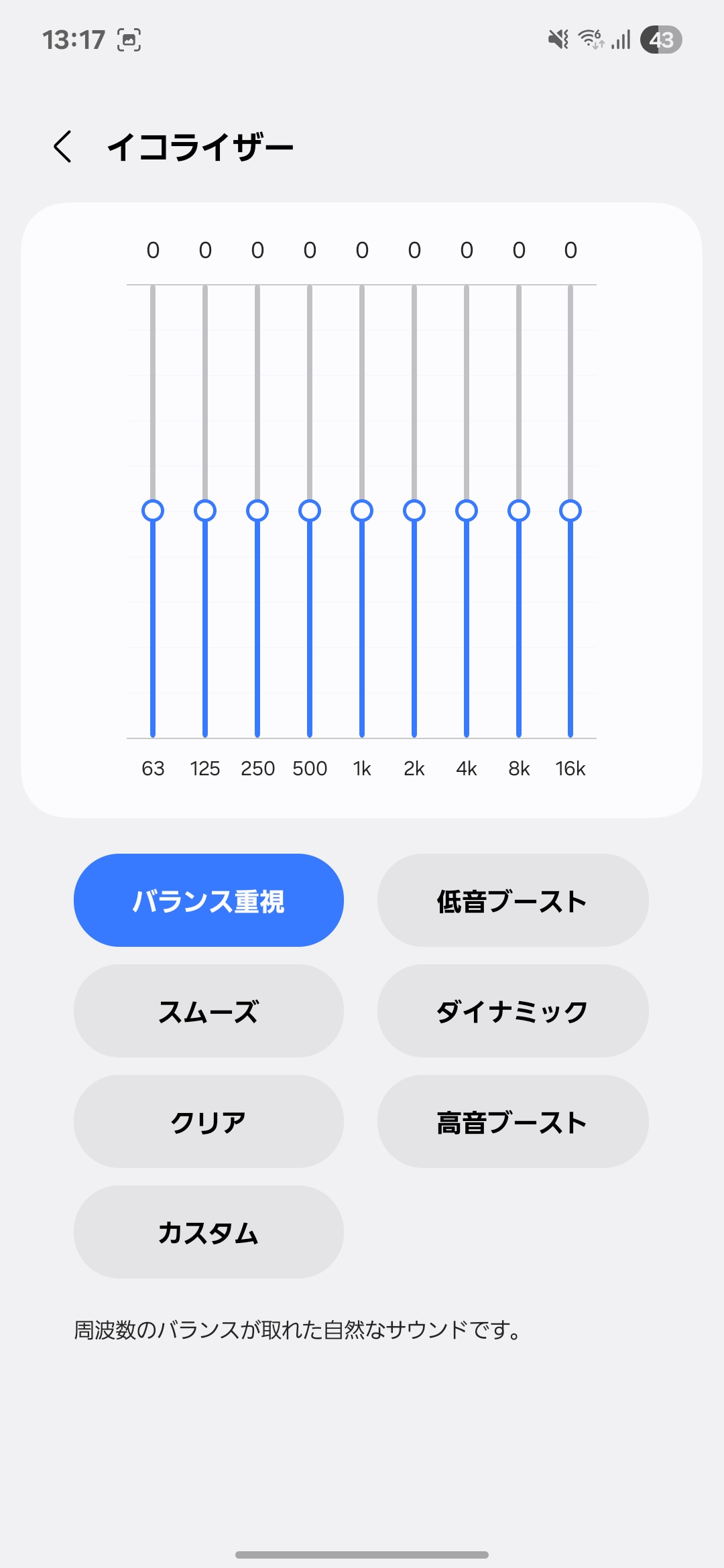Tap the 16k band slider handle
Viewport: 724px width, 1568px height.
point(570,511)
